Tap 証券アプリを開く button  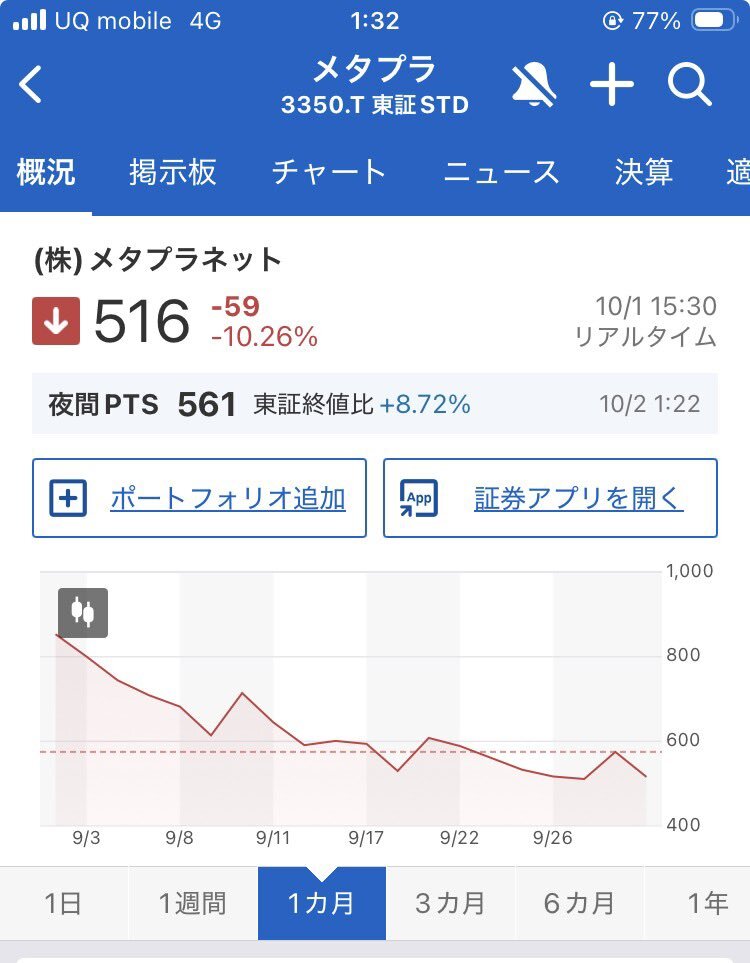click(551, 498)
